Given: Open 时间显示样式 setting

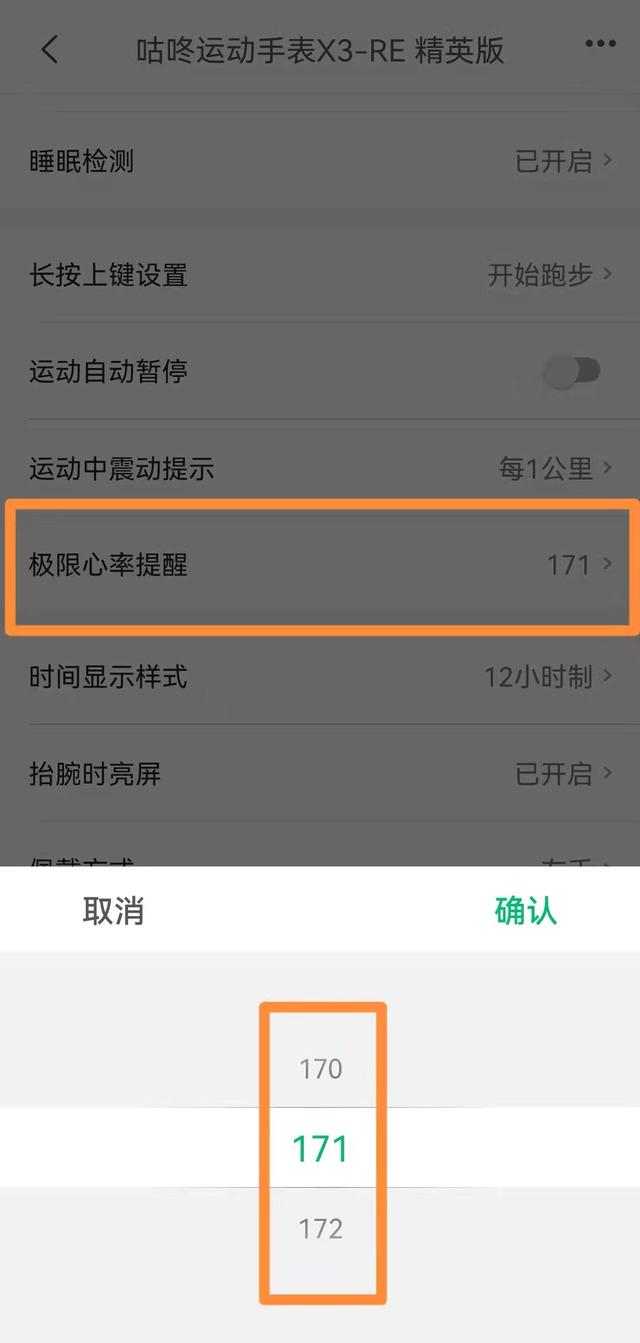Looking at the screenshot, I should (320, 677).
